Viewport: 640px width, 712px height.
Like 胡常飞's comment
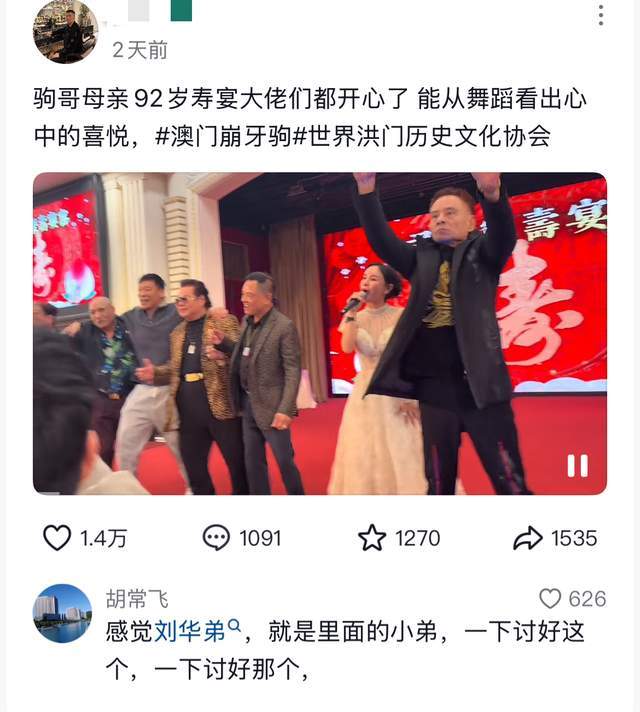coord(550,598)
